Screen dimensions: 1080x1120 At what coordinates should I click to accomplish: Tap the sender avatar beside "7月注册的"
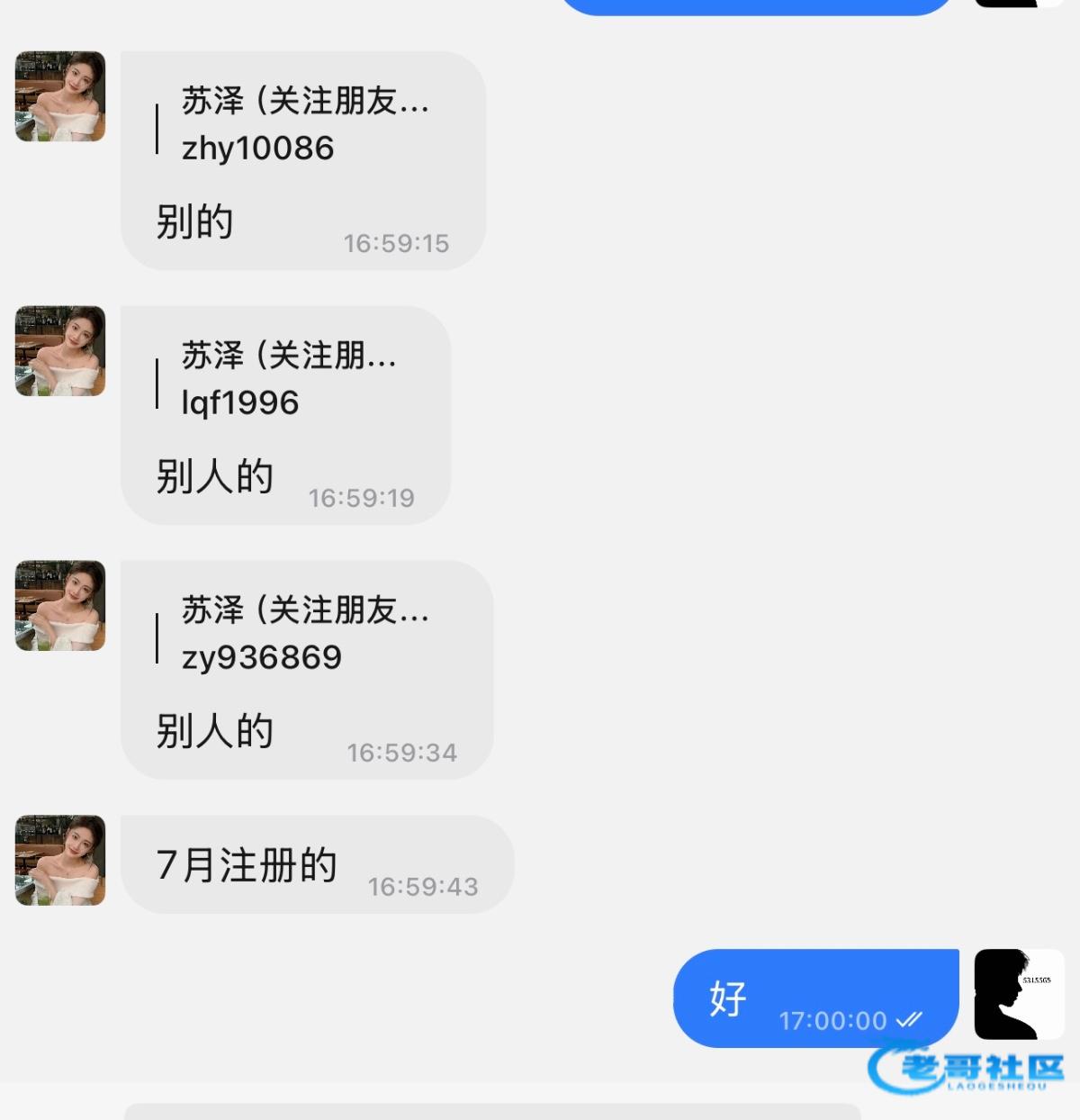pyautogui.click(x=60, y=860)
